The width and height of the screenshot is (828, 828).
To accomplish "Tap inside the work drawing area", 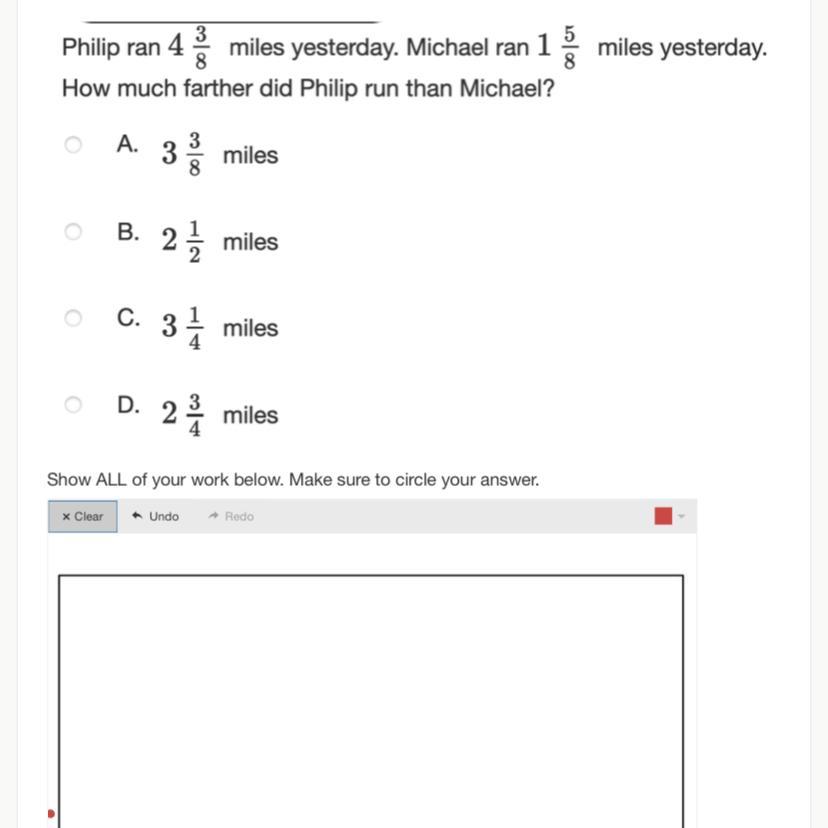I will coord(370,700).
